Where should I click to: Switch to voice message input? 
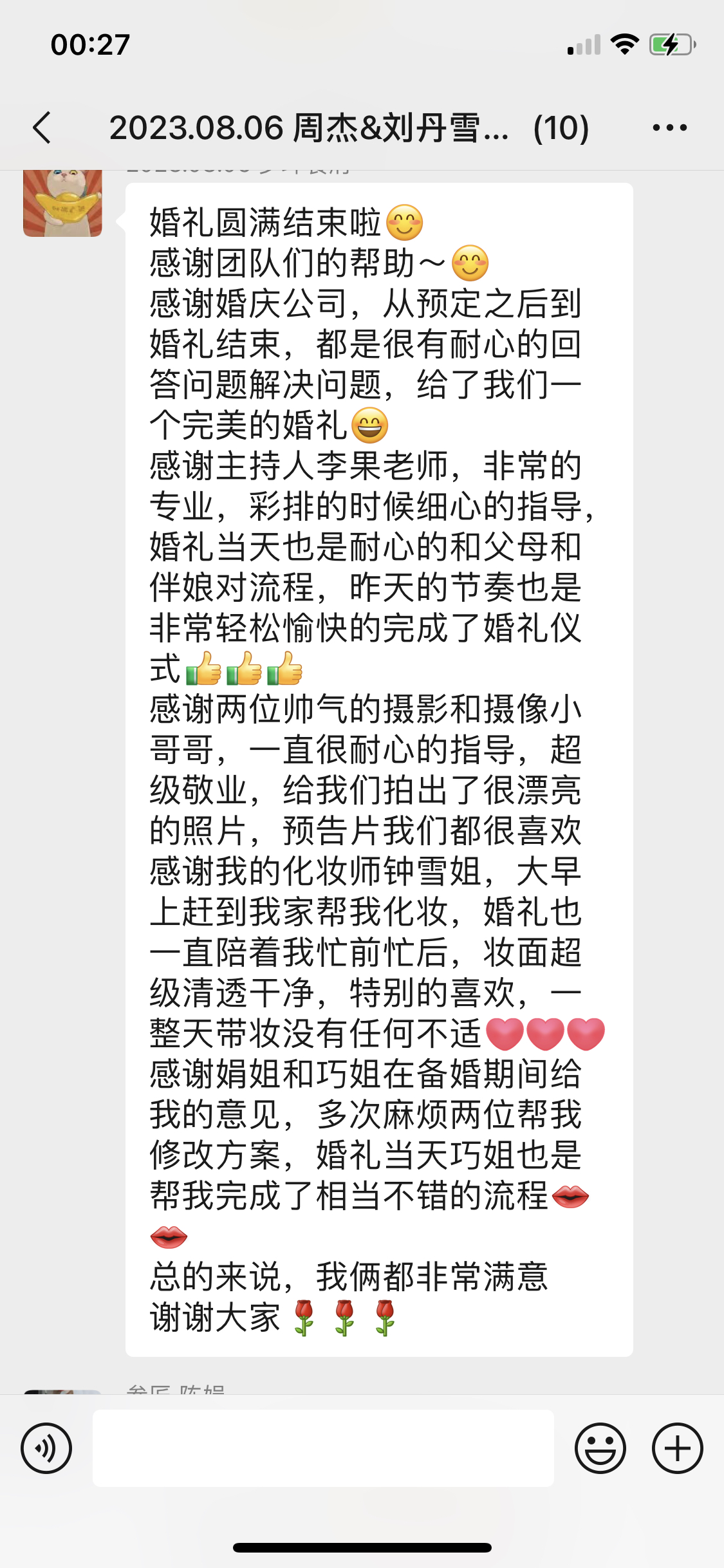(46, 1448)
